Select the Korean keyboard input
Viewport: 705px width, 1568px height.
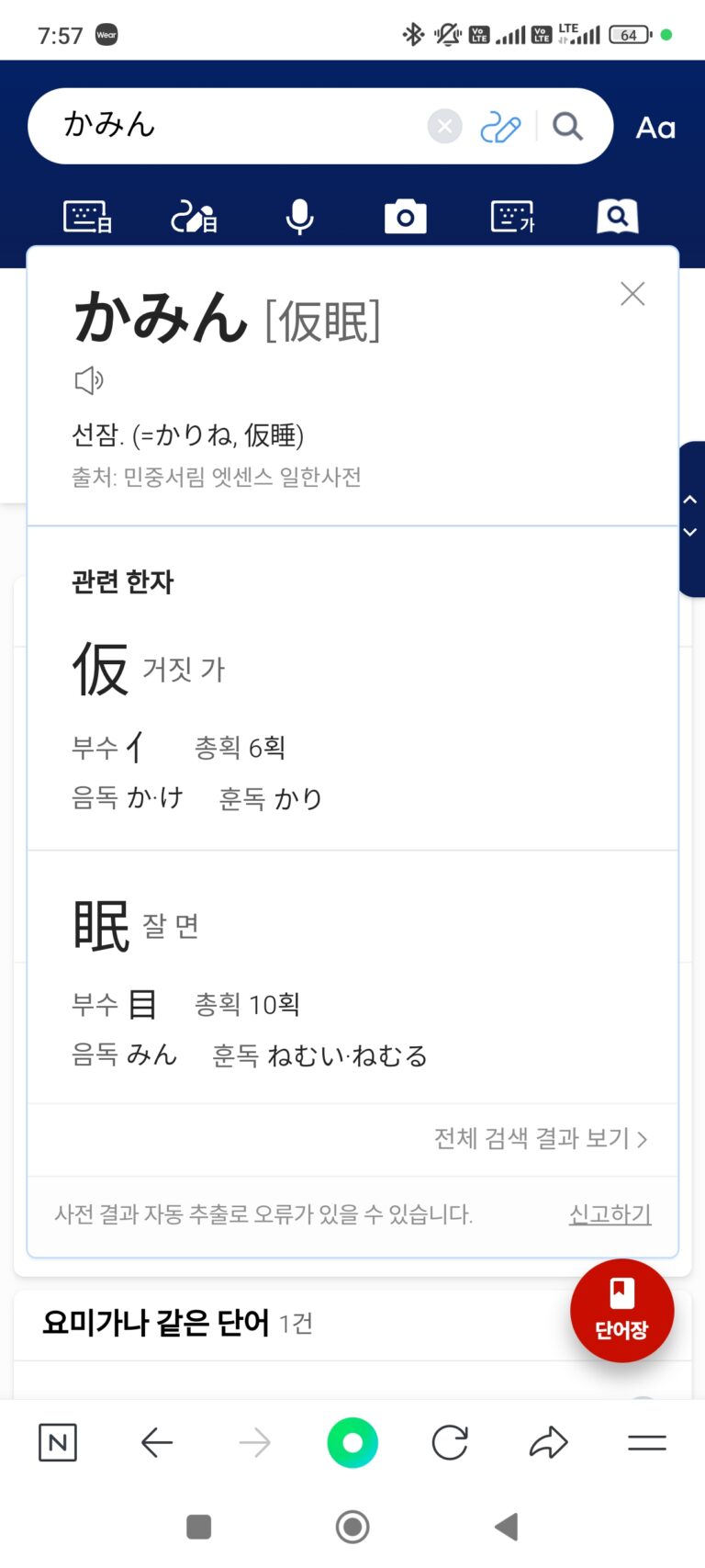[x=512, y=217]
